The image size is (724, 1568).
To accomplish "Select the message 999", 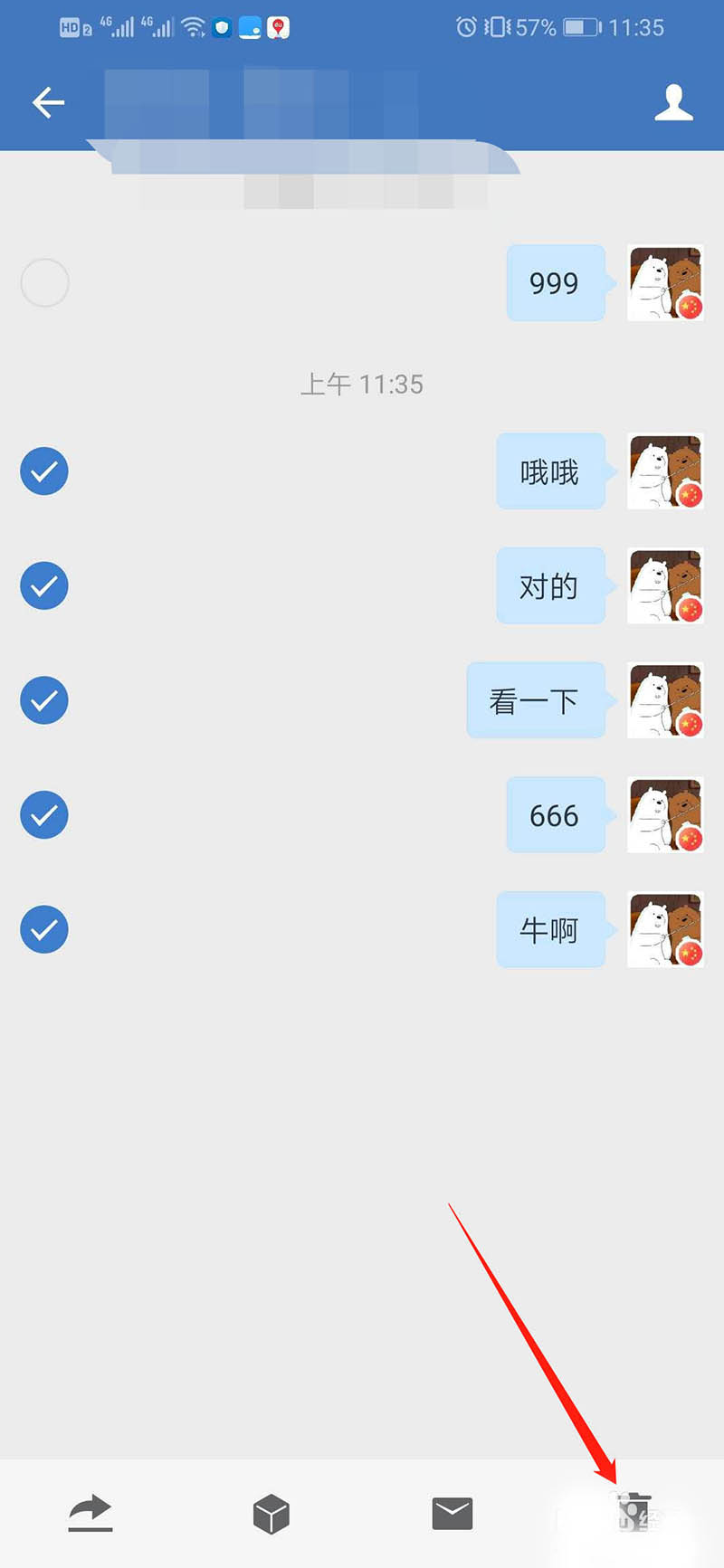I will tap(44, 283).
